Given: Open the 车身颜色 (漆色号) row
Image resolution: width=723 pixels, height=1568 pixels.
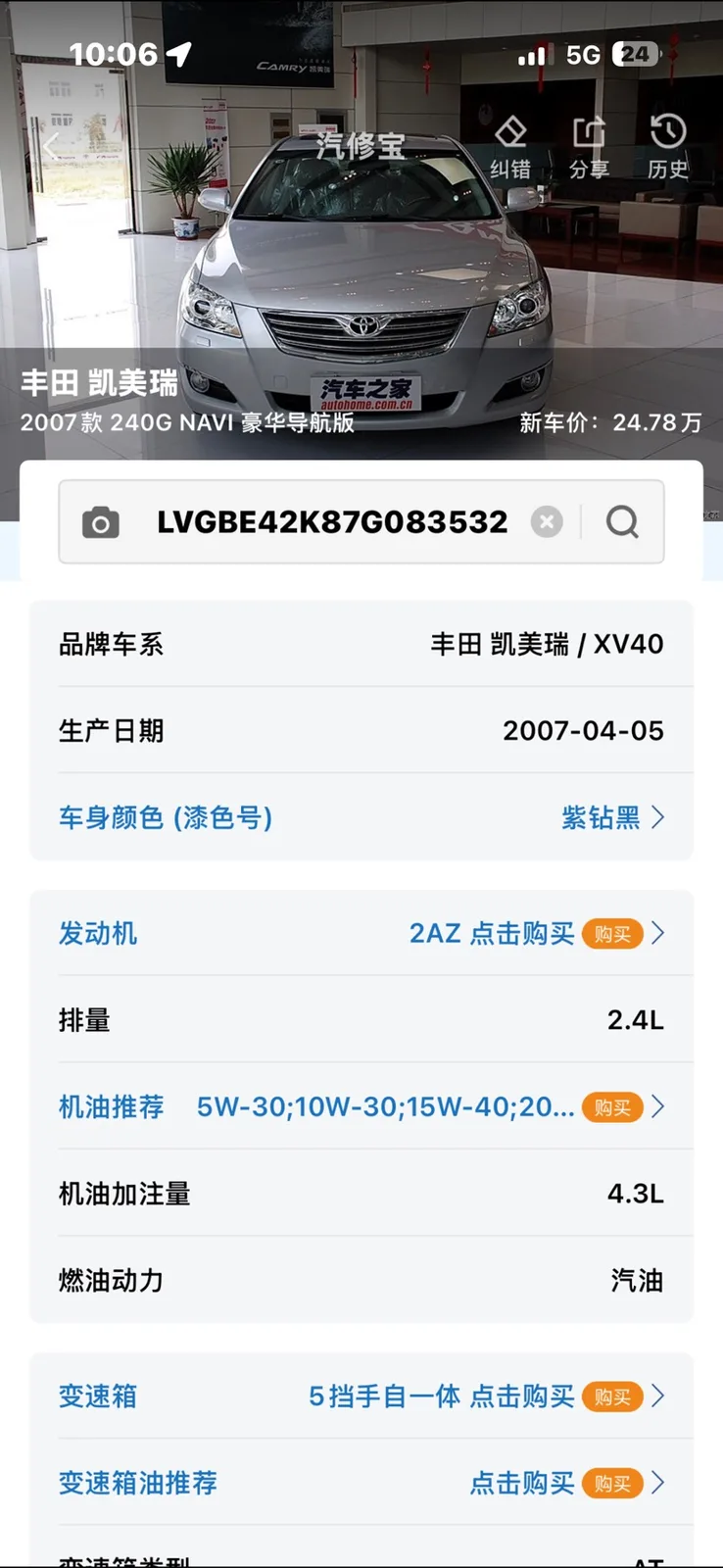Looking at the screenshot, I should [361, 817].
